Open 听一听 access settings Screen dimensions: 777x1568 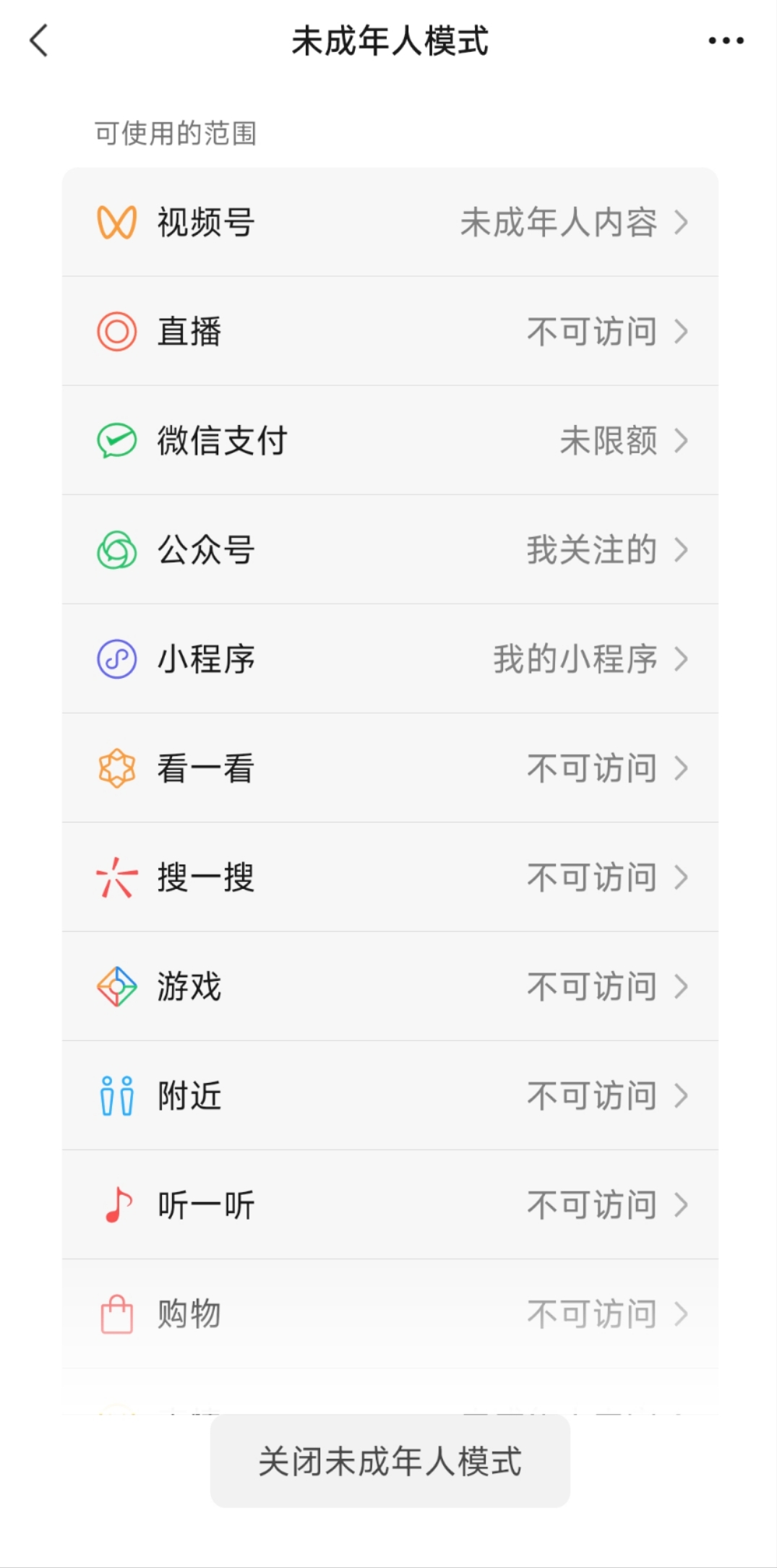pyautogui.click(x=390, y=1204)
